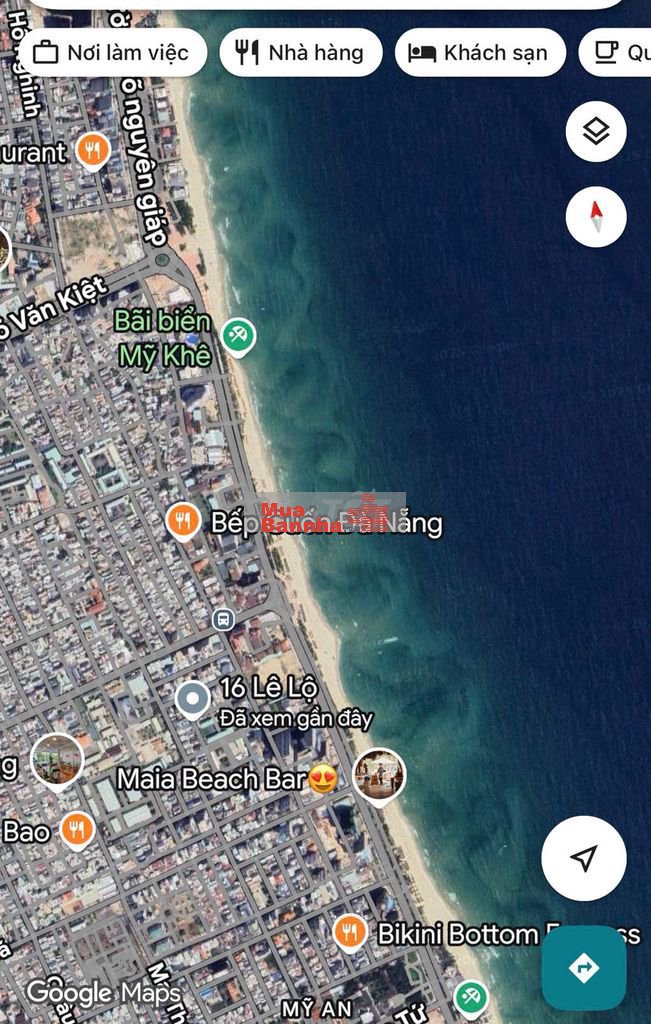
Task: Open the map layers button
Action: (x=596, y=132)
